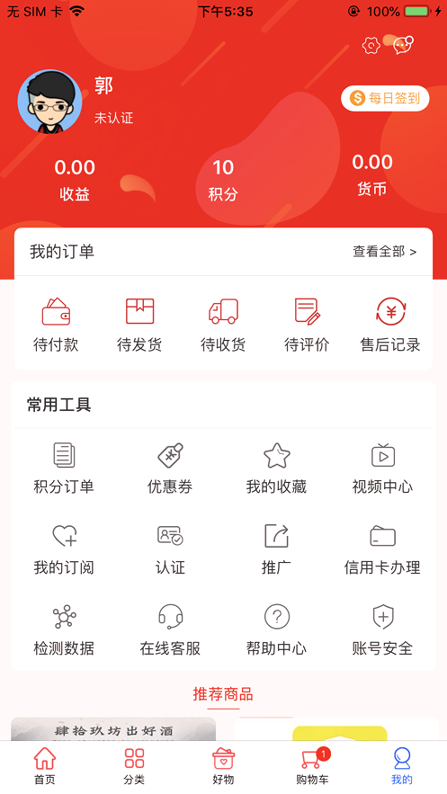Switch to the 首页 home tab
Image resolution: width=447 pixels, height=794 pixels.
click(x=45, y=766)
